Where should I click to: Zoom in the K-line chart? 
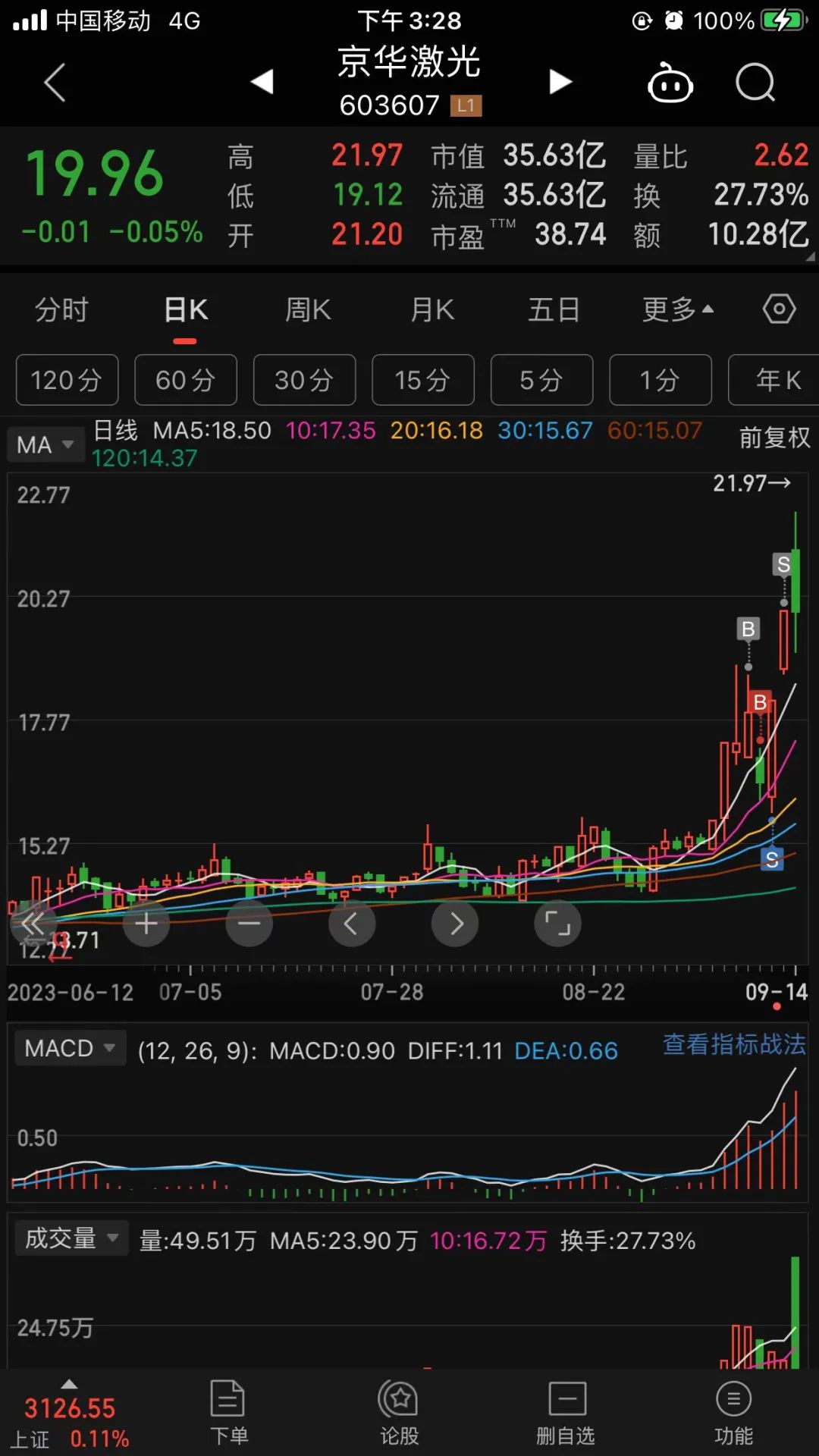[x=146, y=923]
